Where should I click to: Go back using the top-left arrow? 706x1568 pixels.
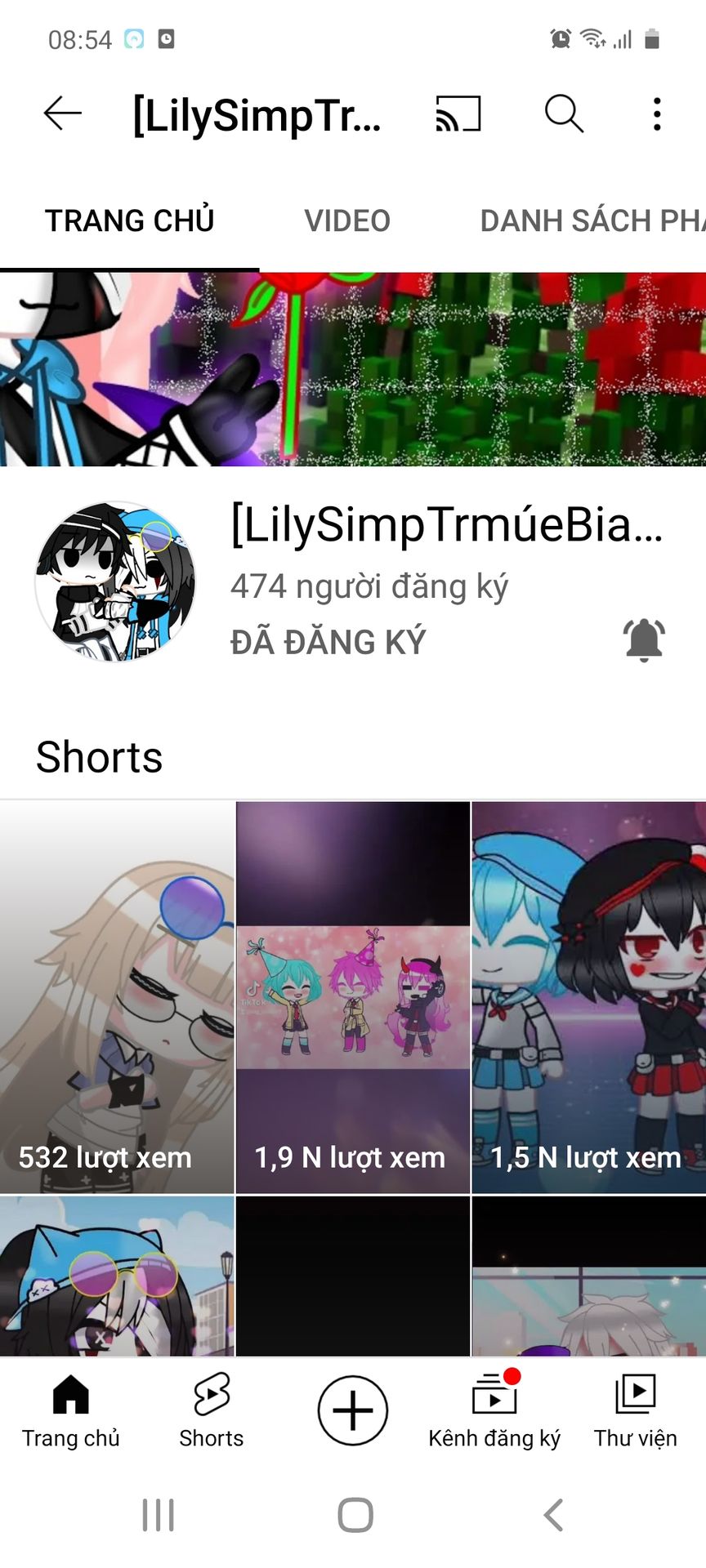pyautogui.click(x=63, y=114)
